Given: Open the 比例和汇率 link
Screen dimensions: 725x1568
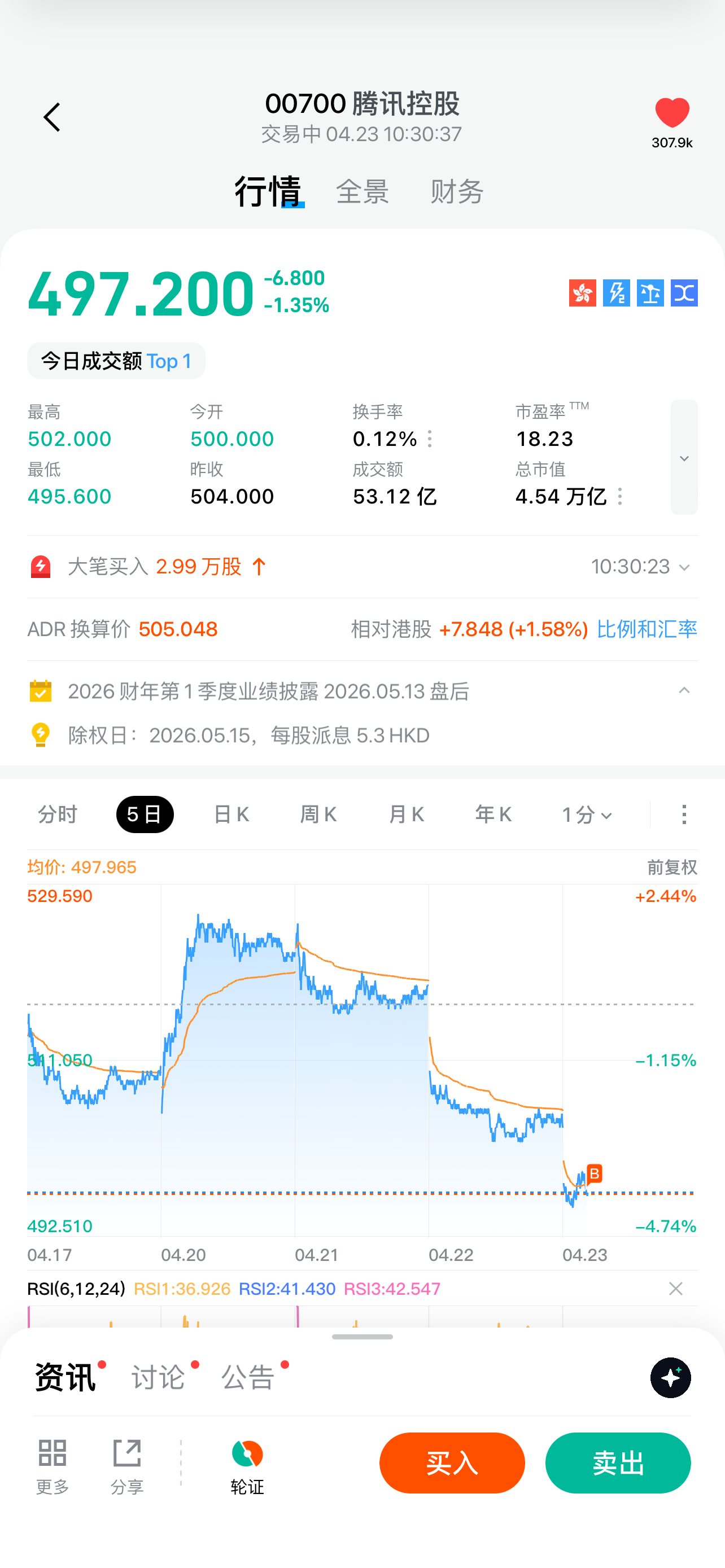Looking at the screenshot, I should point(647,629).
